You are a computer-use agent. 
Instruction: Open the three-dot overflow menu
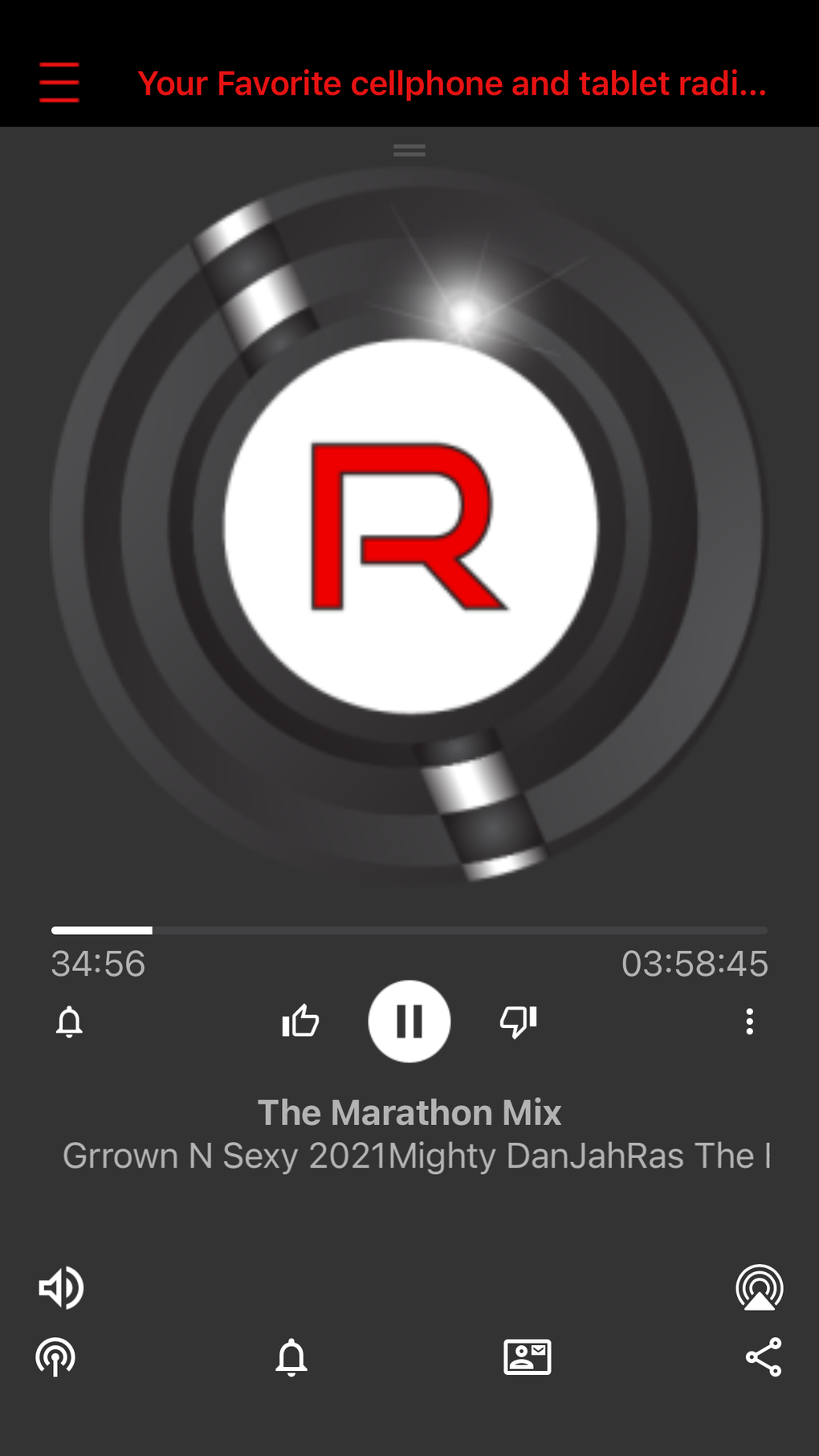[749, 1022]
